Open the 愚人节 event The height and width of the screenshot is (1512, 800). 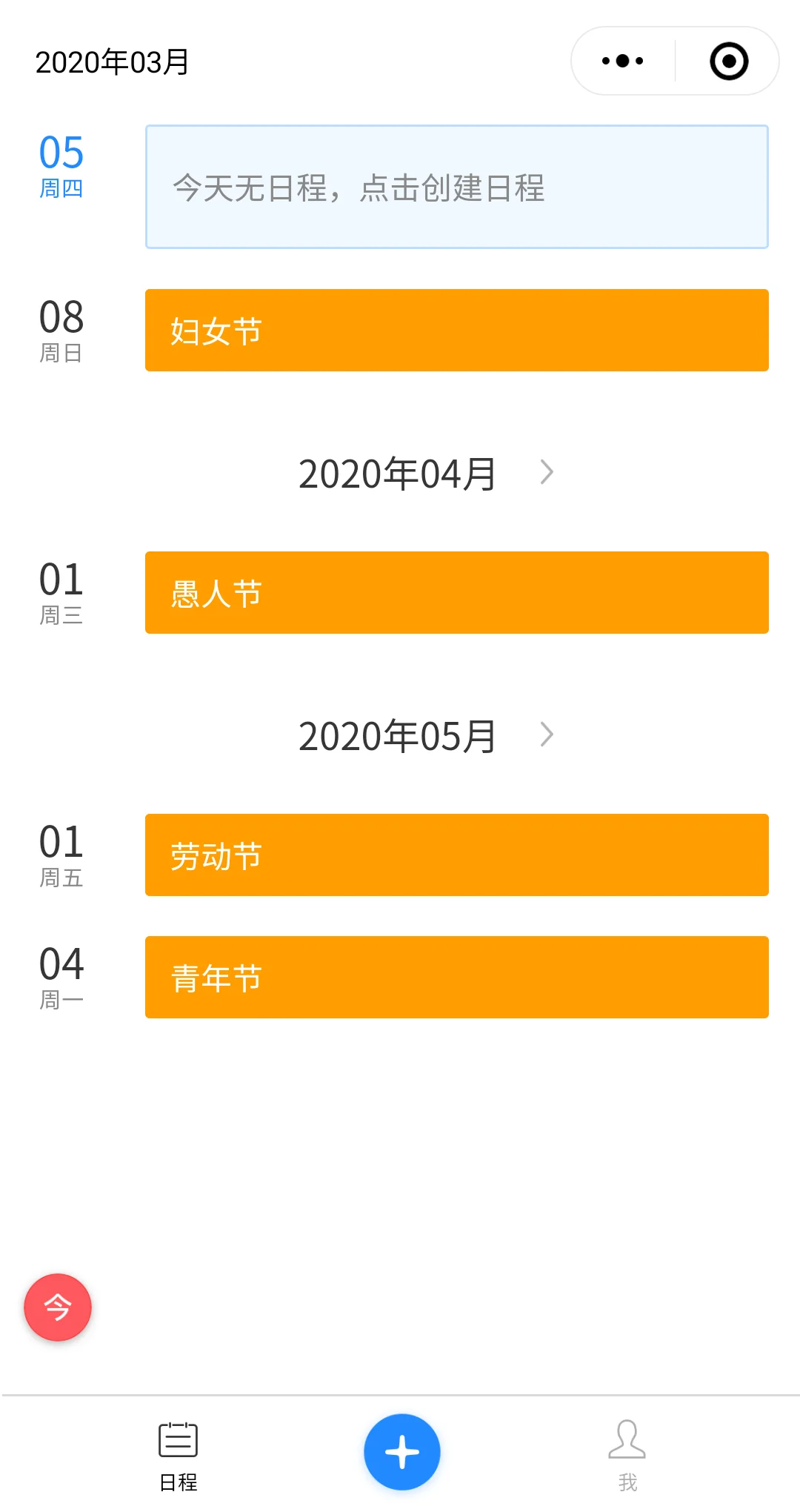coord(456,593)
